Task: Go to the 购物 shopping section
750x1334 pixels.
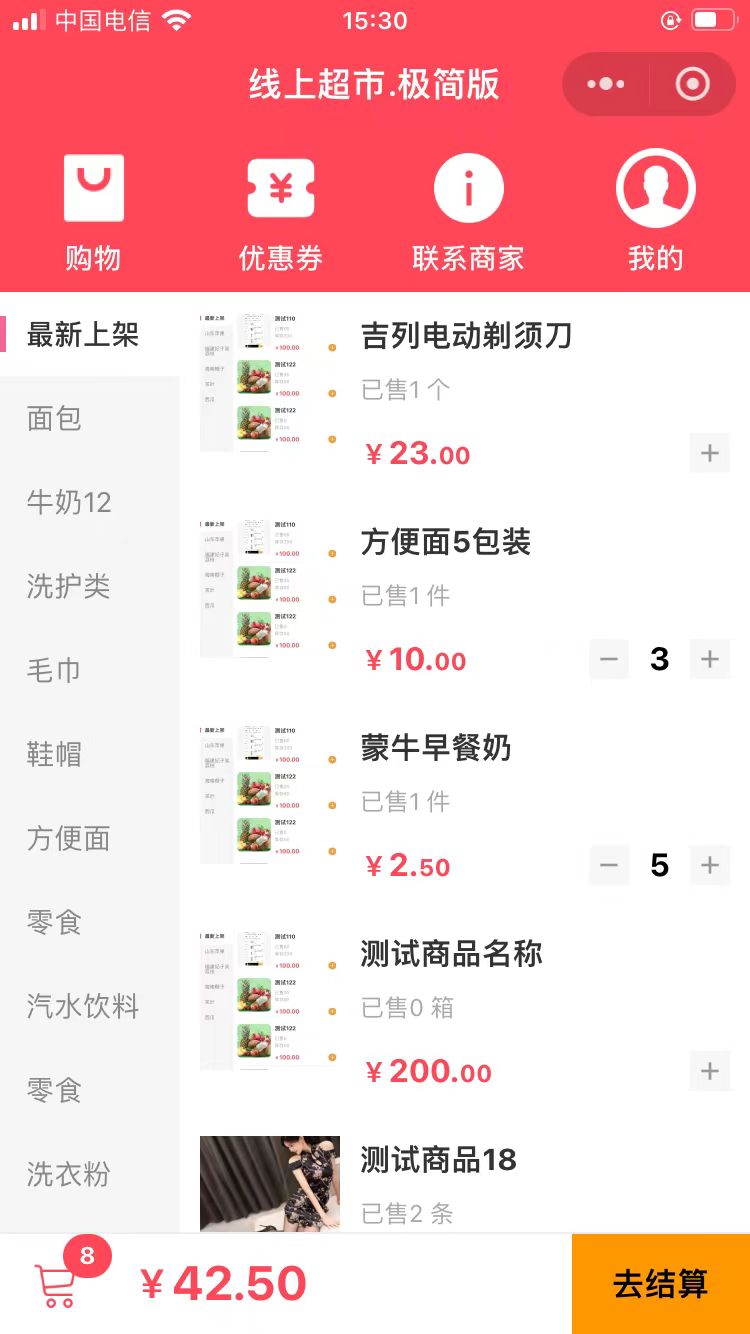Action: click(93, 214)
